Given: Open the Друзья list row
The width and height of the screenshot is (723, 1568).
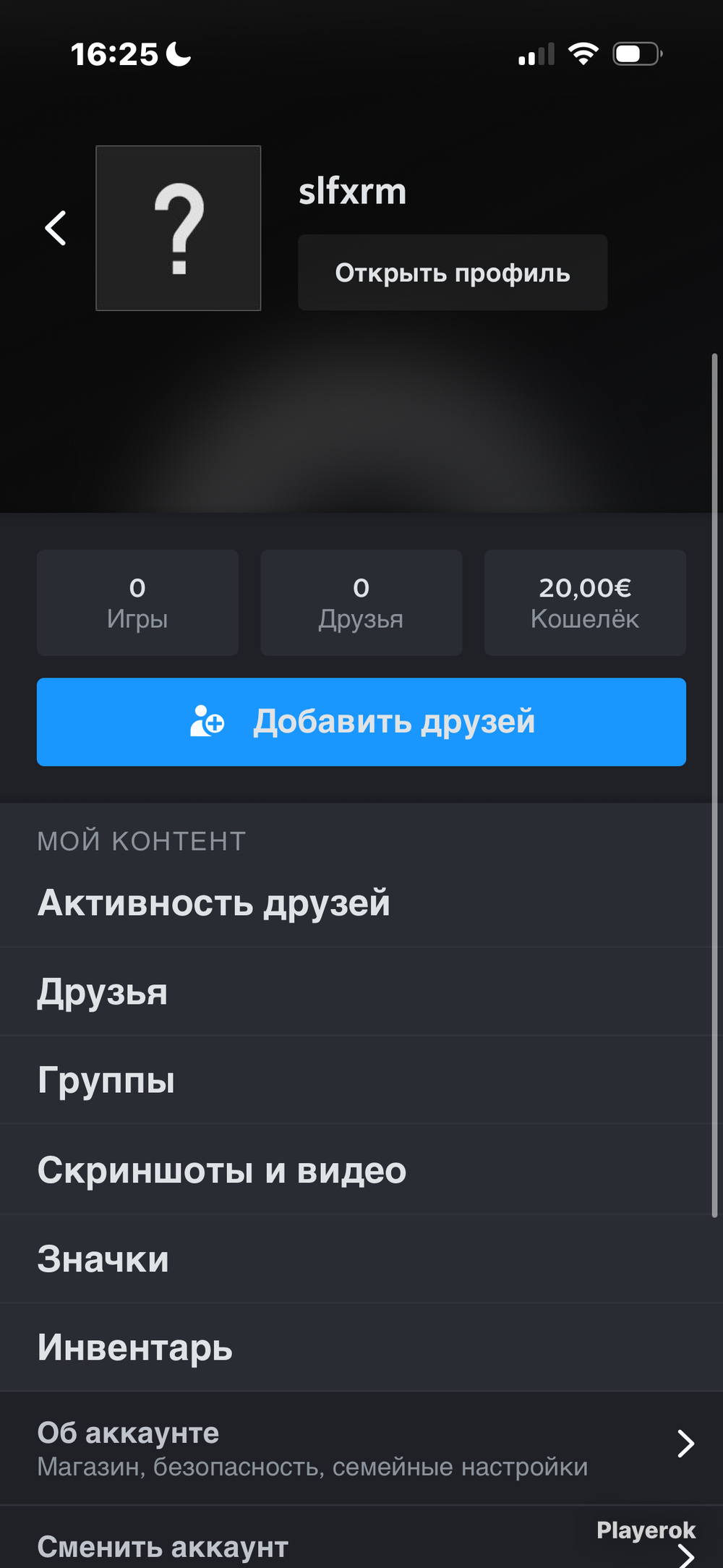Looking at the screenshot, I should coord(103,992).
